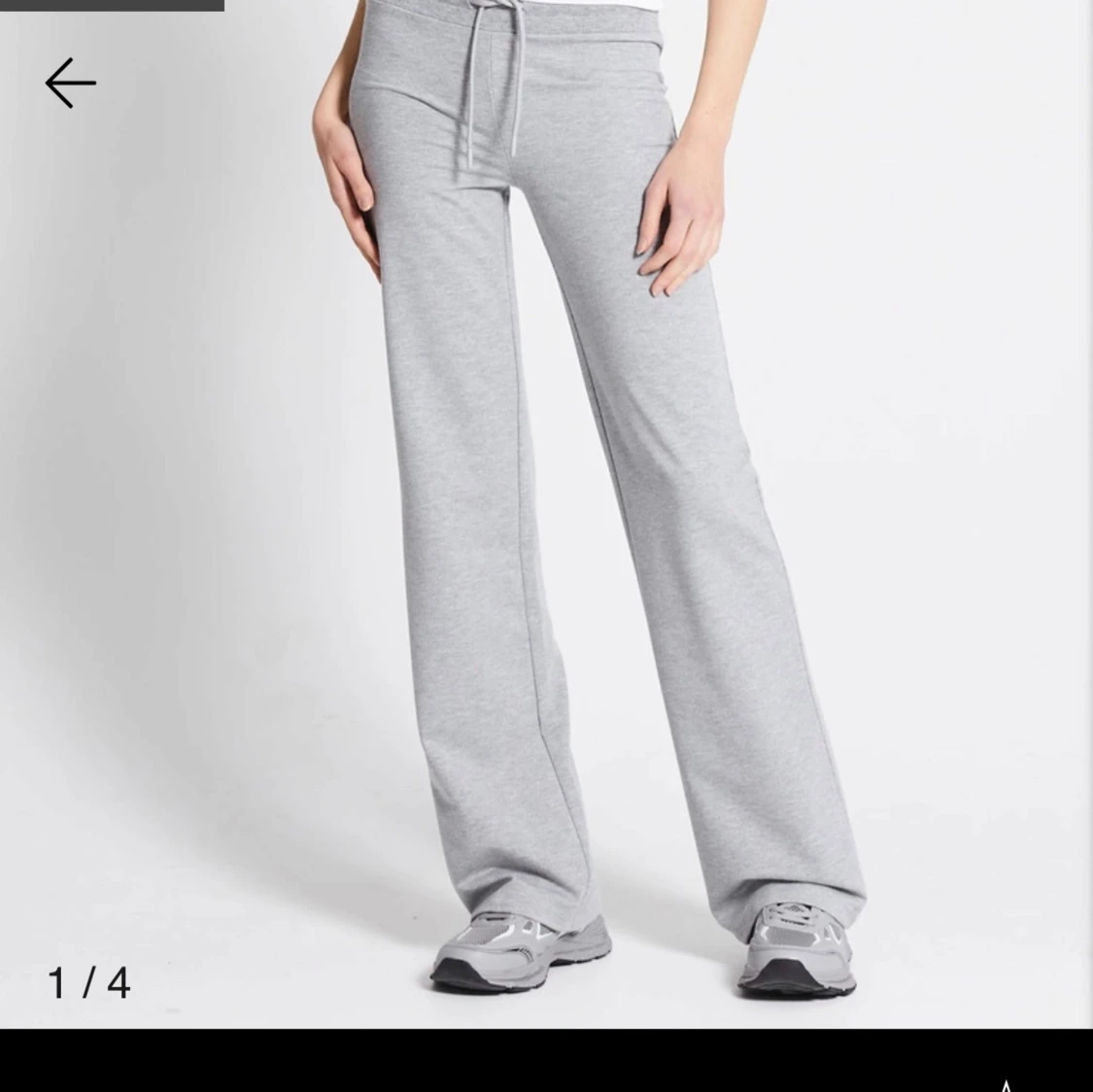Viewport: 1093px width, 1092px height.
Task: Tap the back arrow to leave the image viewer
Action: click(70, 83)
